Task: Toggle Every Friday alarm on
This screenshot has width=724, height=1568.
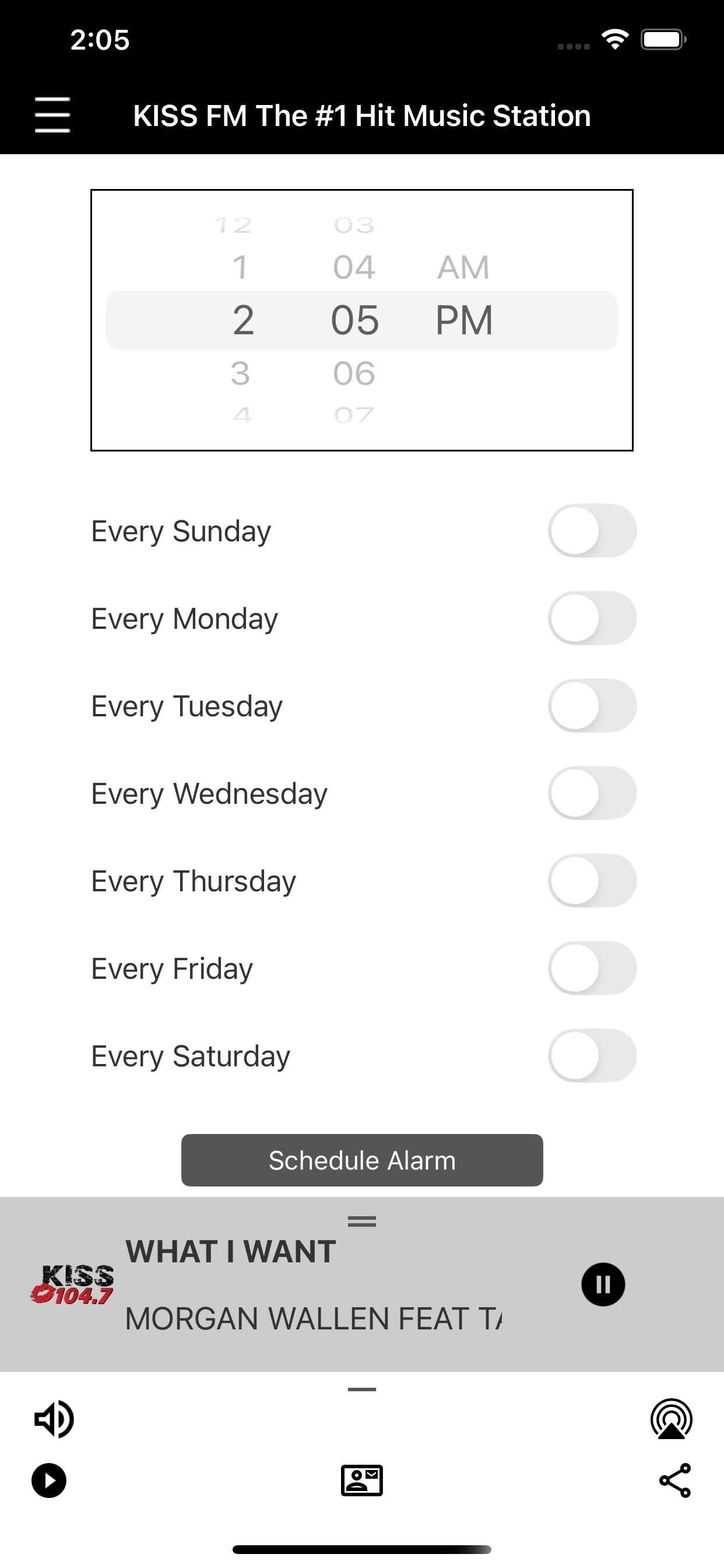Action: click(x=592, y=968)
